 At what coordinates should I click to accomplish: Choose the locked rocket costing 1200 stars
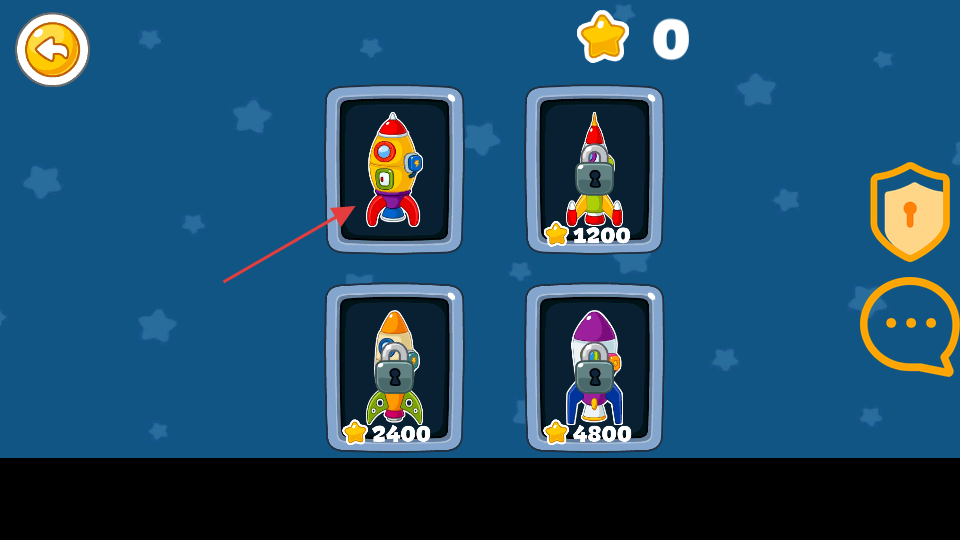(x=594, y=169)
